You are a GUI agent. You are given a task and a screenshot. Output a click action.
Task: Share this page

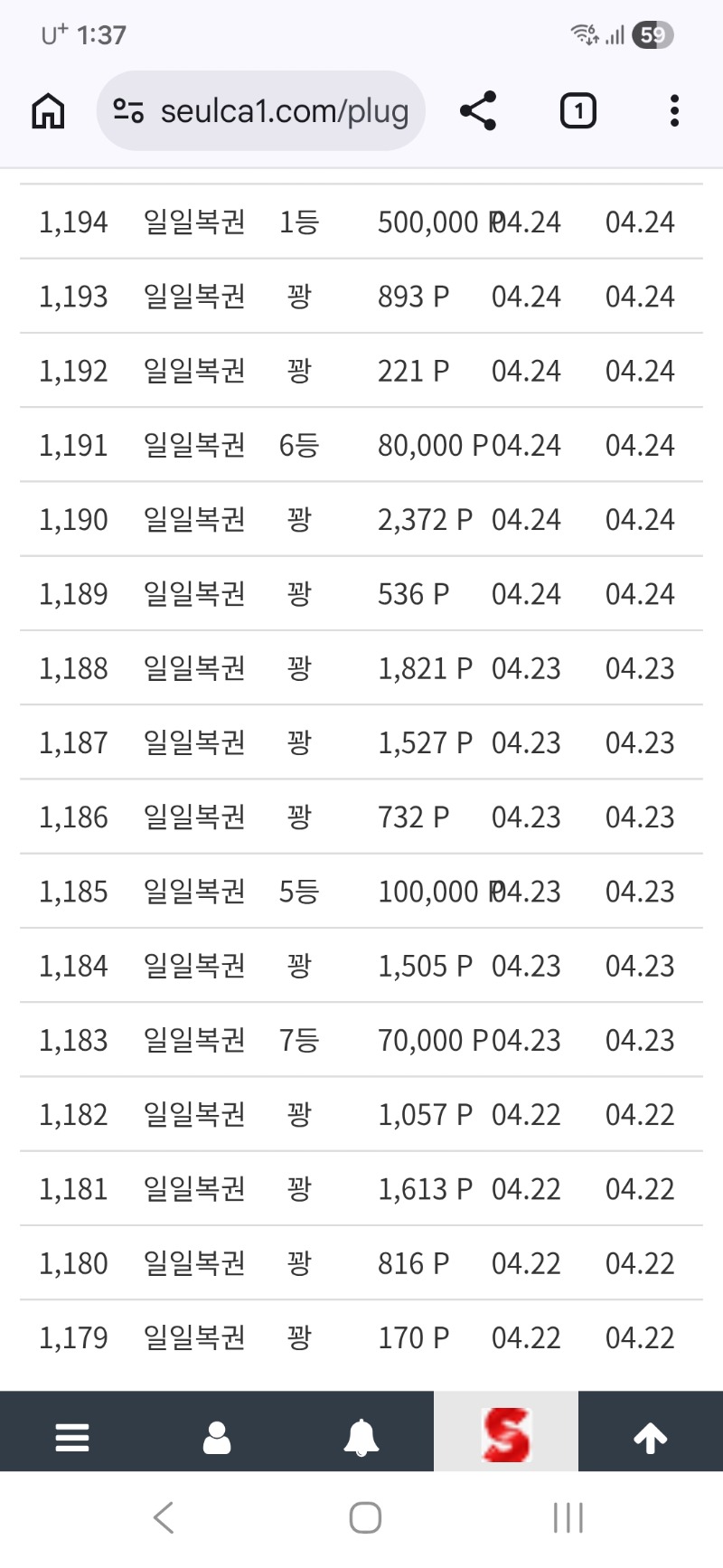(x=478, y=111)
